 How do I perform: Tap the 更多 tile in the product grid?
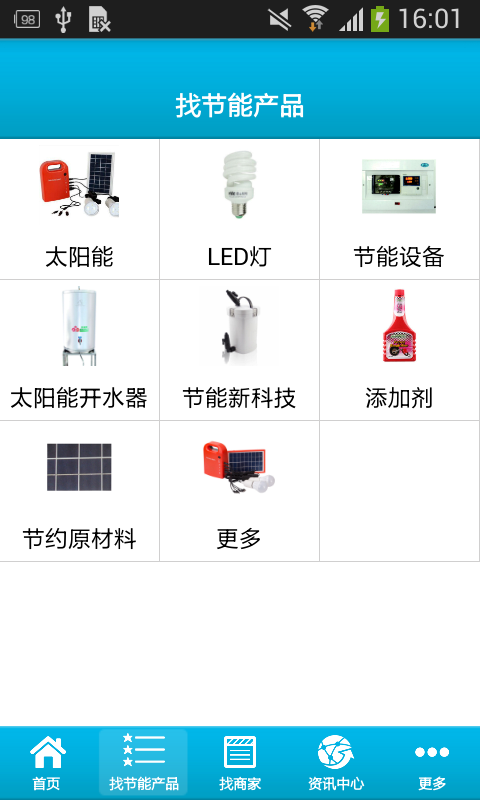point(239,491)
